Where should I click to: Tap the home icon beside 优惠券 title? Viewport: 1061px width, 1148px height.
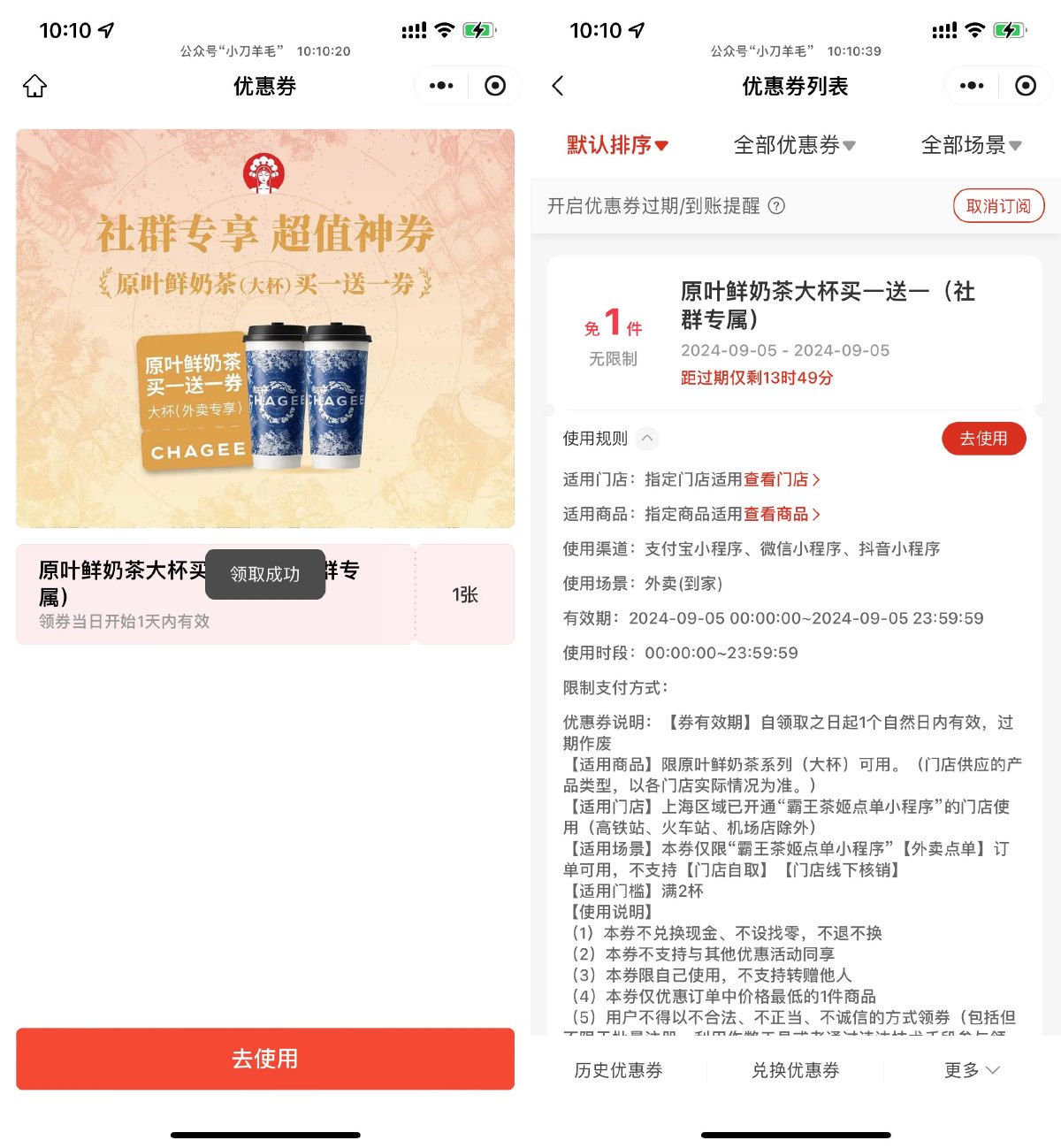(x=34, y=86)
